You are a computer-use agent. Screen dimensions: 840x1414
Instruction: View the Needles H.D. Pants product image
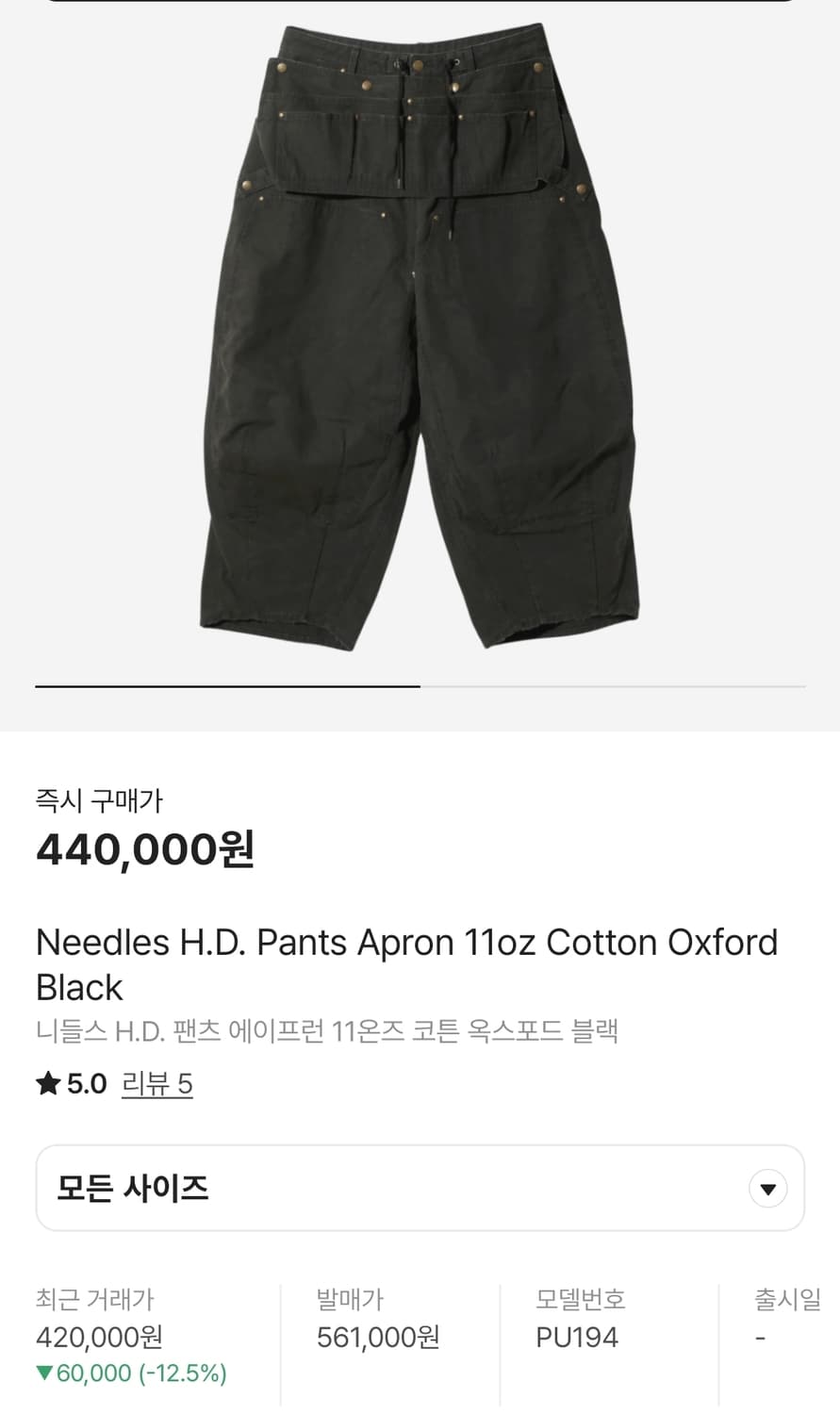pos(420,339)
